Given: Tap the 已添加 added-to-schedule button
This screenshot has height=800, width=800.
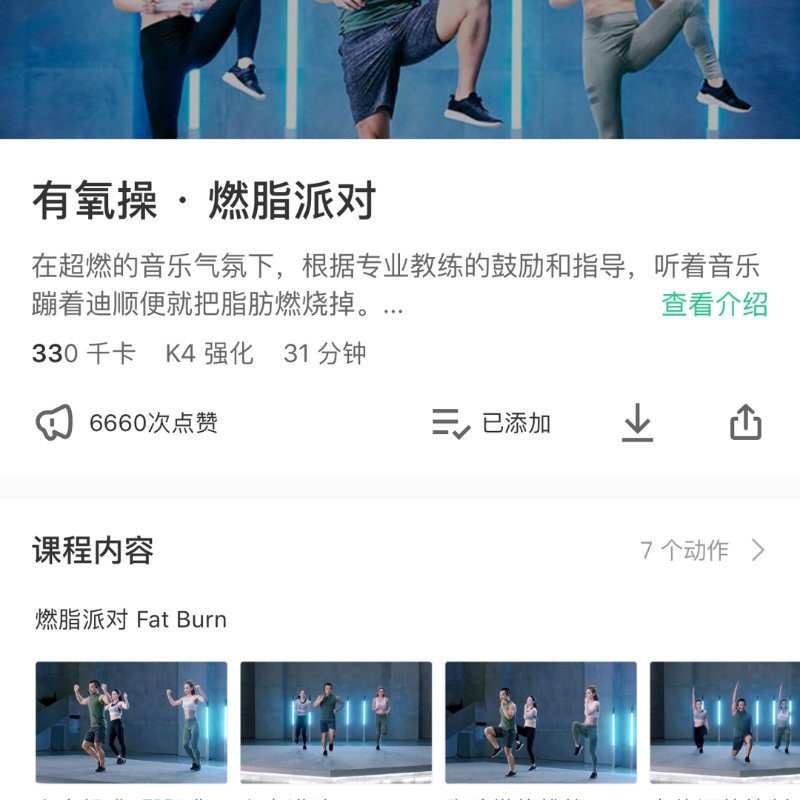Looking at the screenshot, I should click(x=491, y=423).
